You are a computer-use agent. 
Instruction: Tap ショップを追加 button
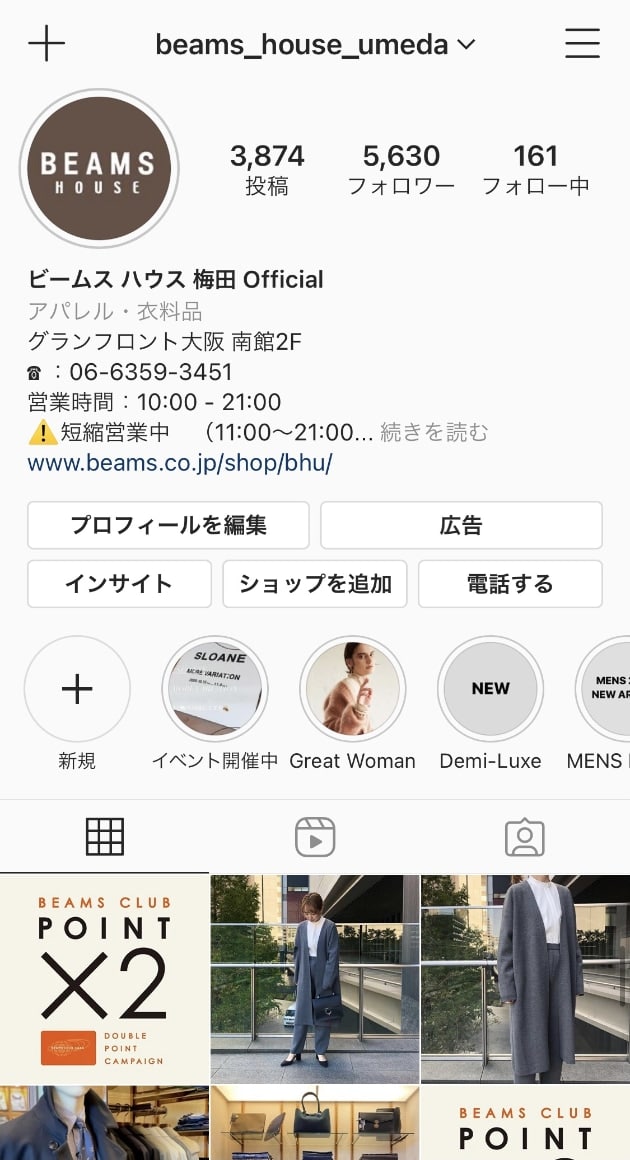click(x=314, y=584)
